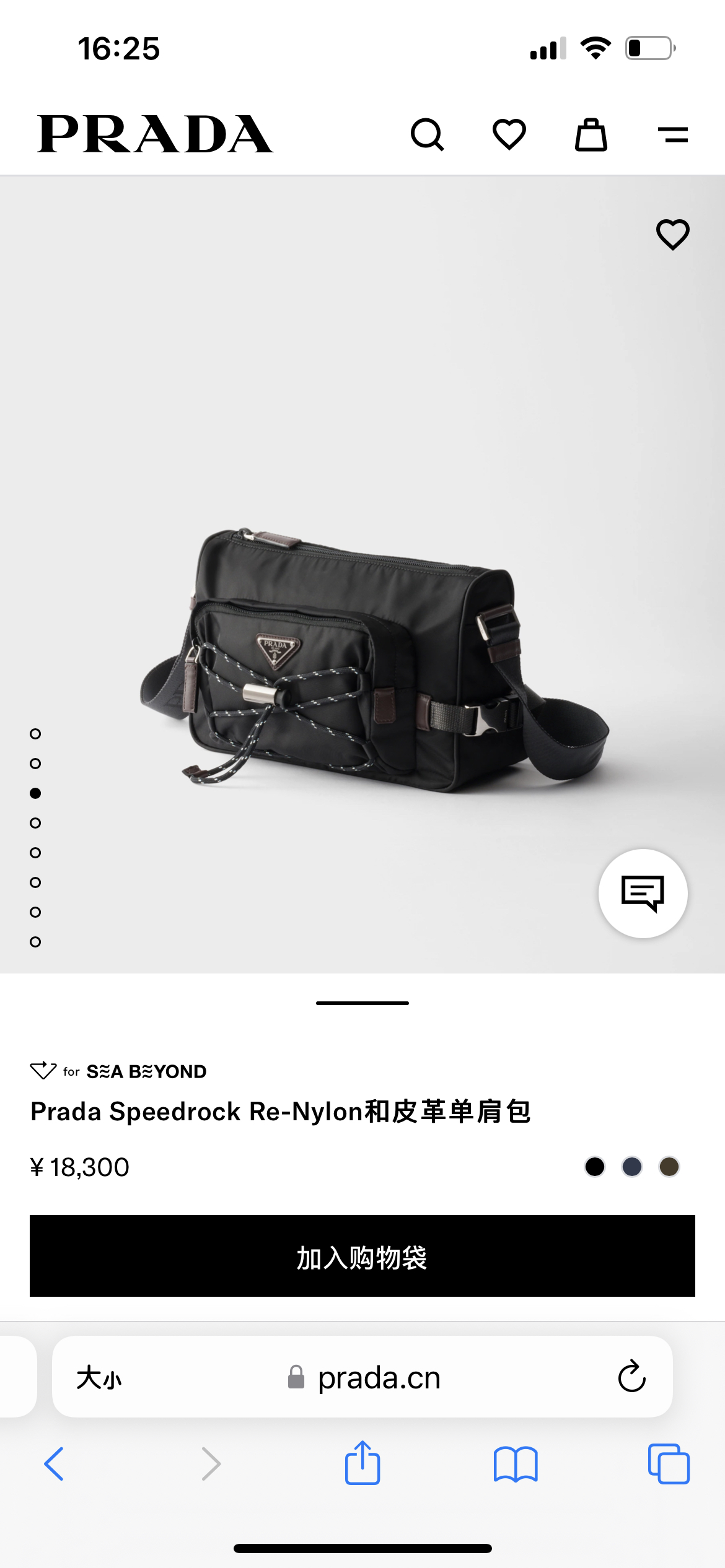Reload the prada.cn page
The image size is (725, 1568).
click(x=632, y=1377)
